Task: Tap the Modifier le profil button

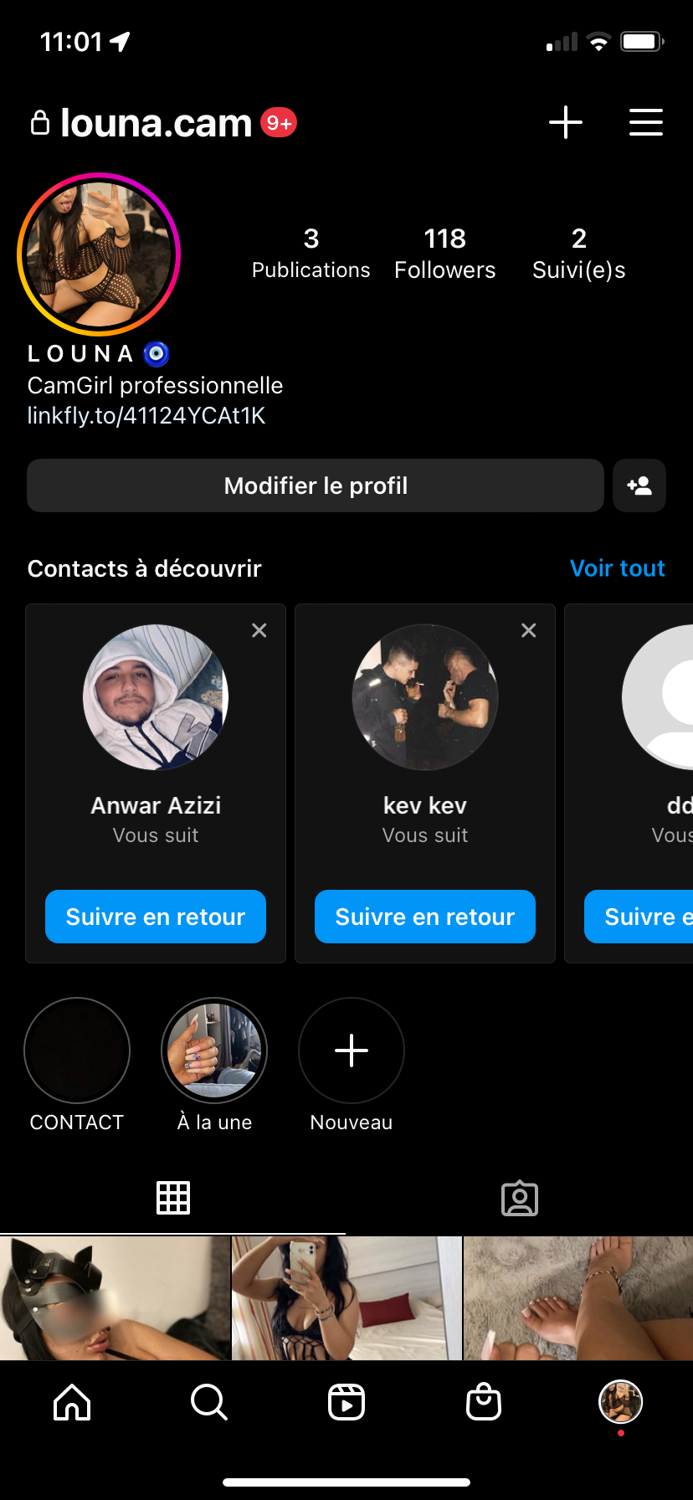Action: pos(315,486)
